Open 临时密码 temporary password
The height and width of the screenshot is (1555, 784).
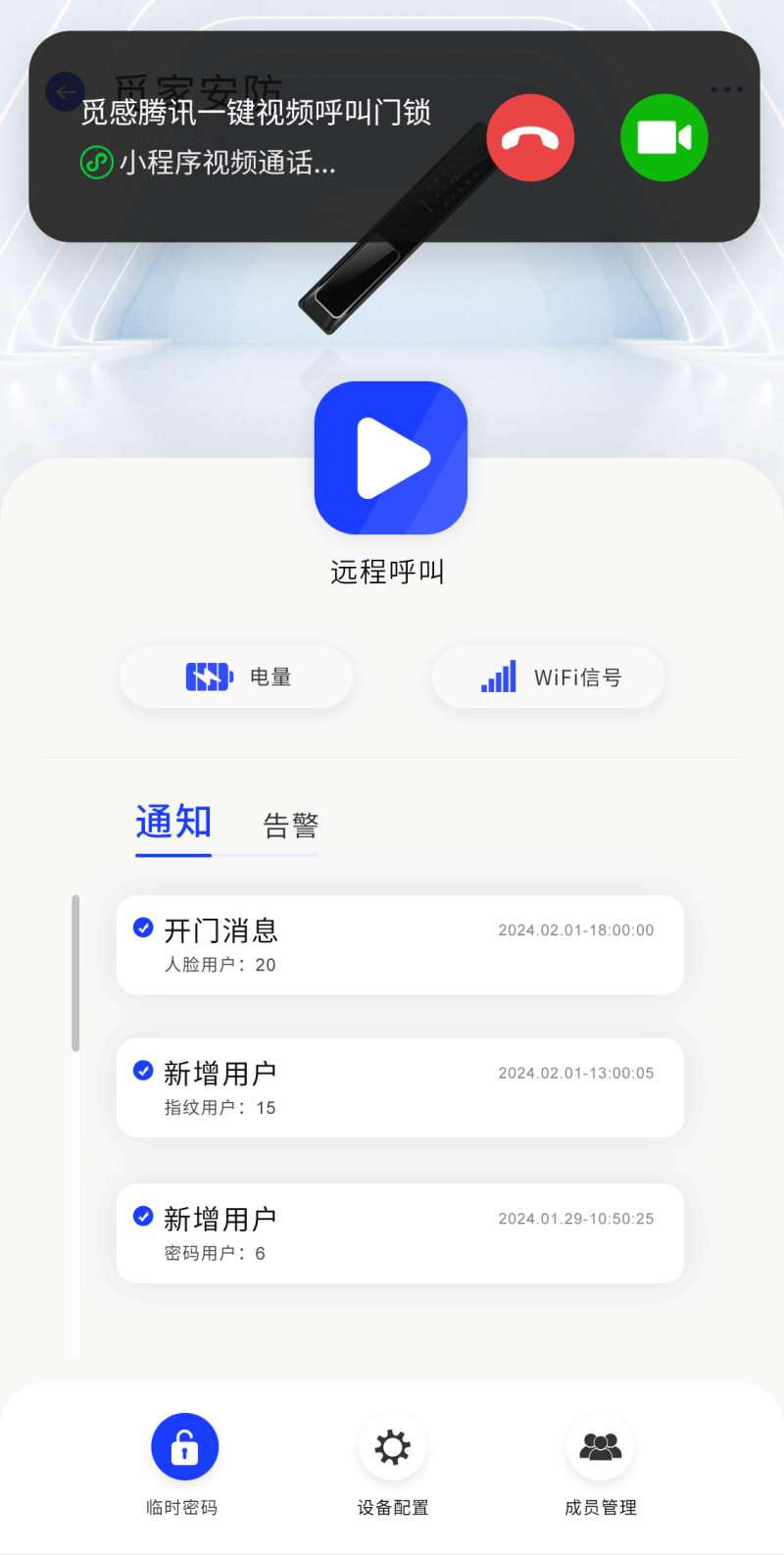tap(183, 1465)
